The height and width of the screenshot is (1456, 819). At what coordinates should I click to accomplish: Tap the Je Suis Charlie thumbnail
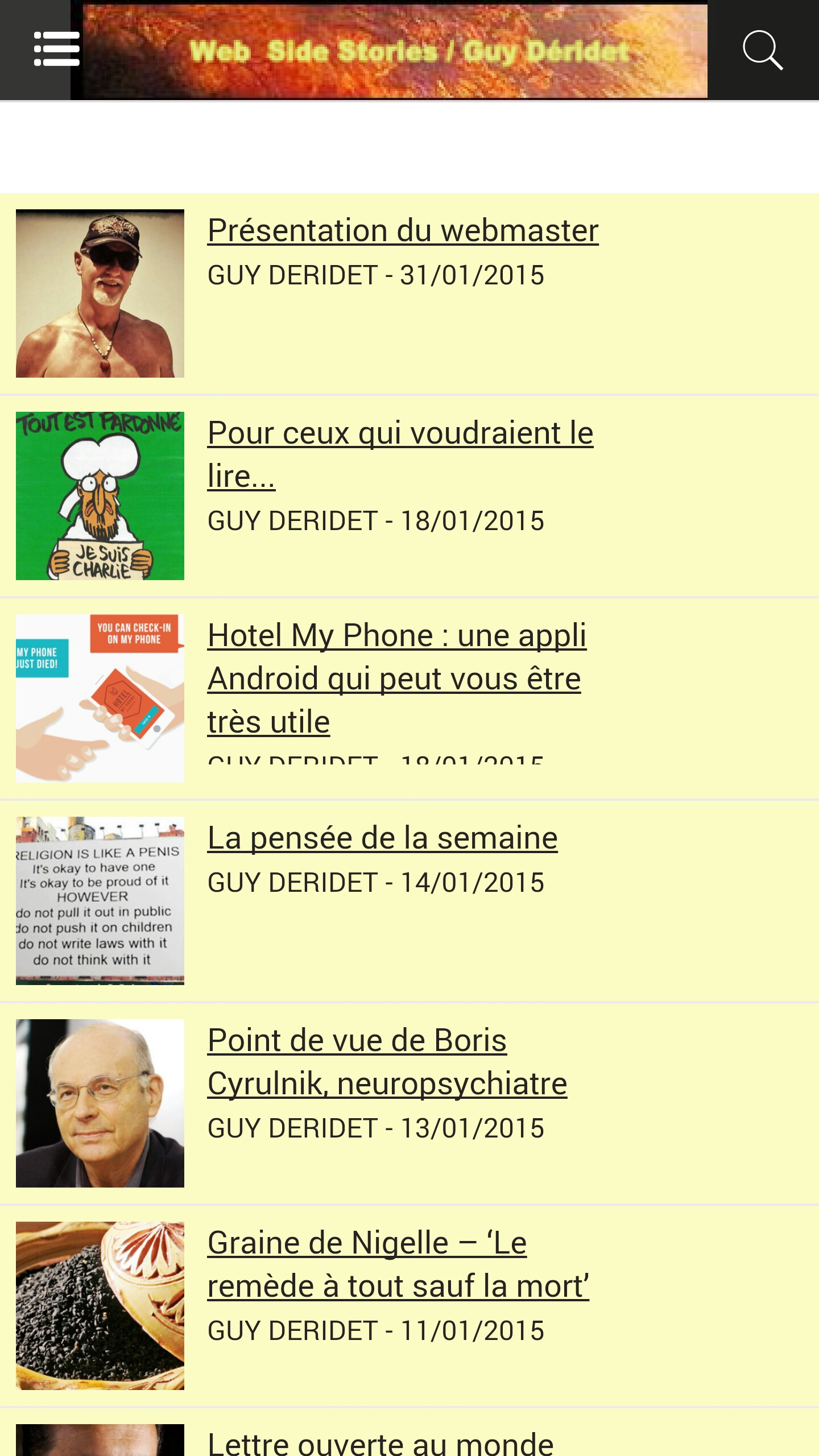click(x=100, y=496)
